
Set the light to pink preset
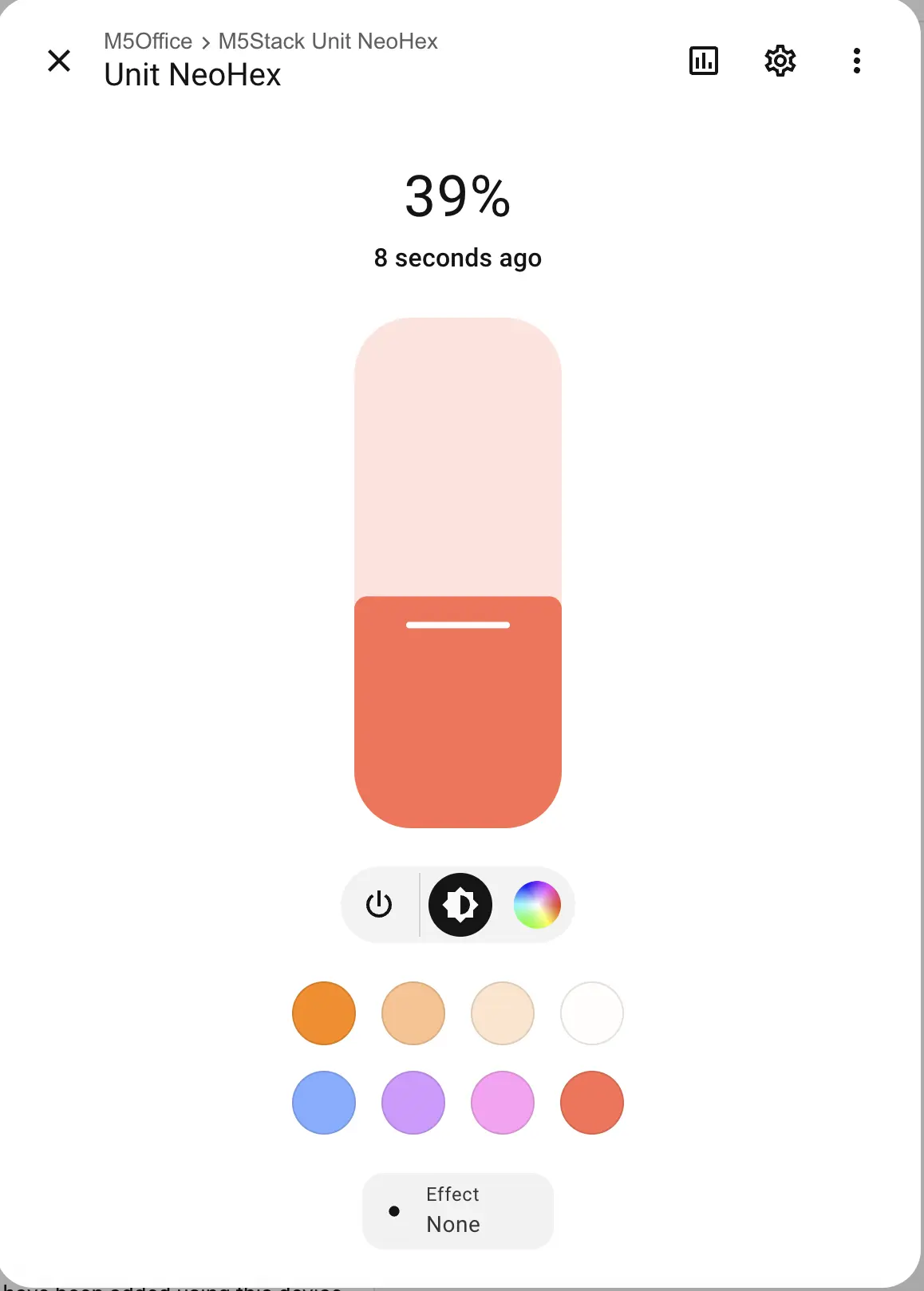(x=503, y=1103)
